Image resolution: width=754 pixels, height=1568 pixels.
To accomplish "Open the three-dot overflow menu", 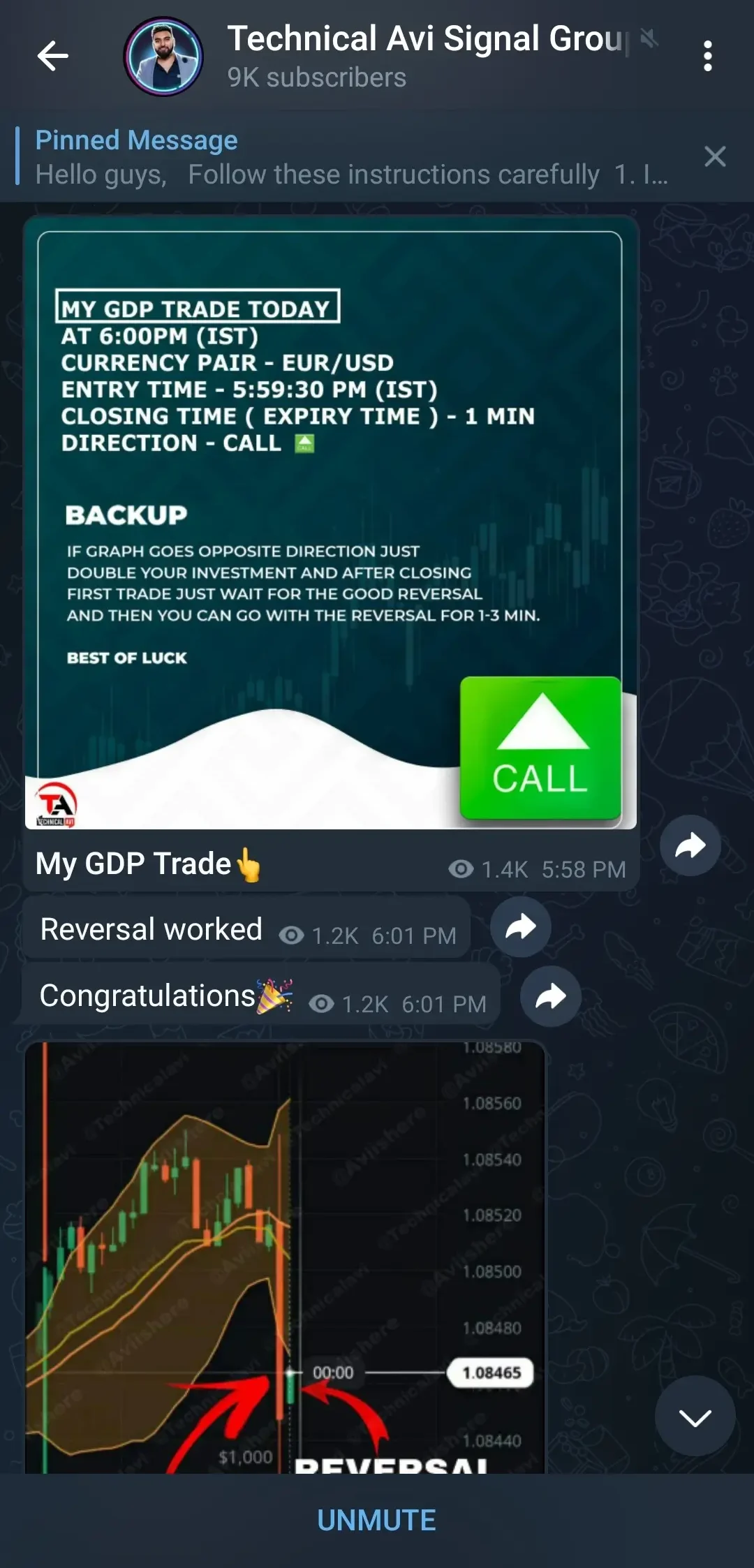I will pyautogui.click(x=707, y=56).
